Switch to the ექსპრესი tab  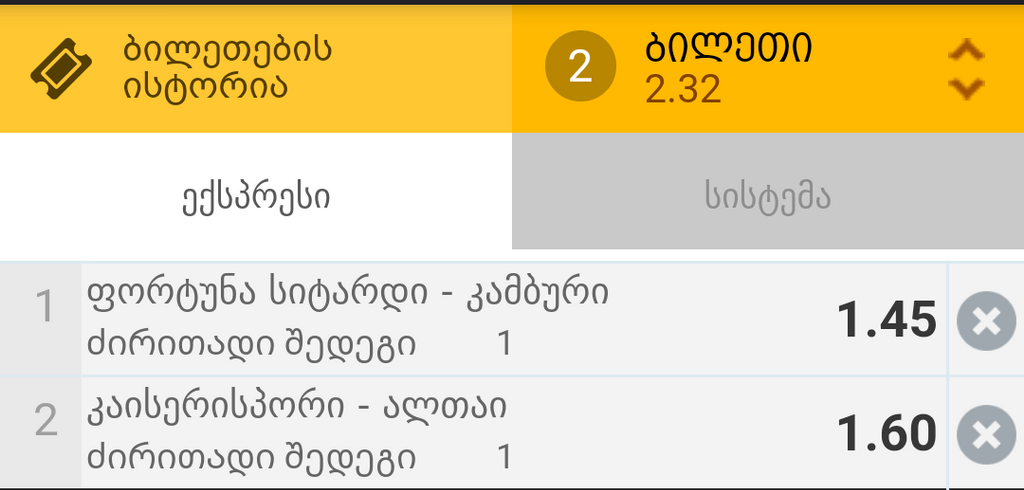[x=256, y=197]
